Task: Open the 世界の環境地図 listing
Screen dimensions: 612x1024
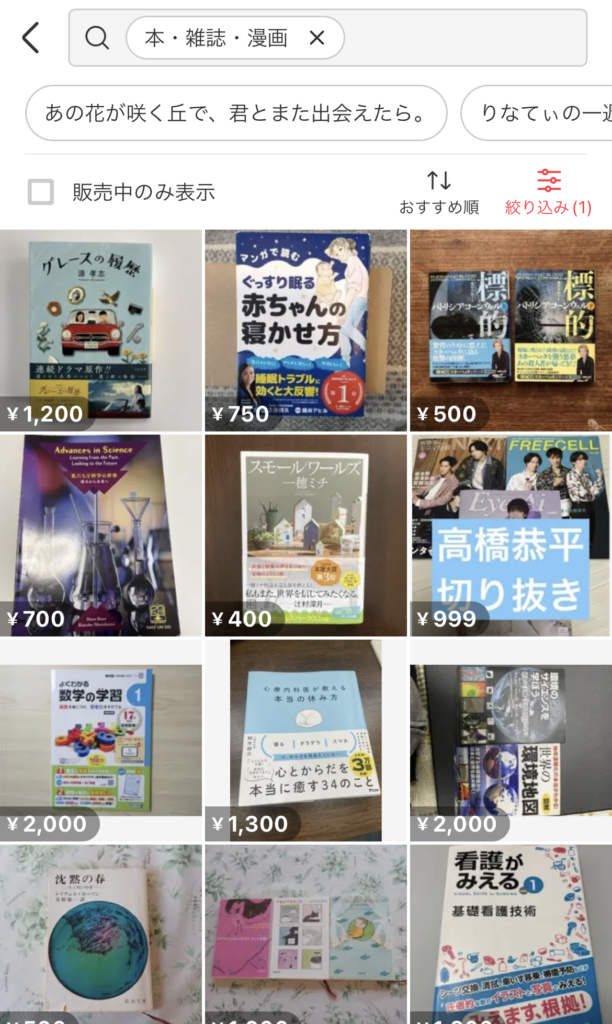Action: coord(510,740)
